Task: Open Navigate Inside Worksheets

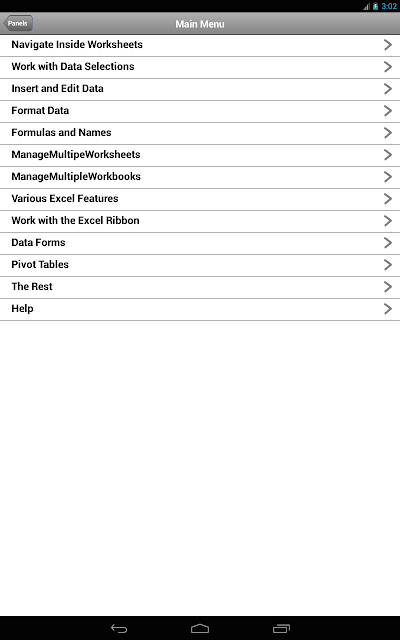Action: (200, 45)
